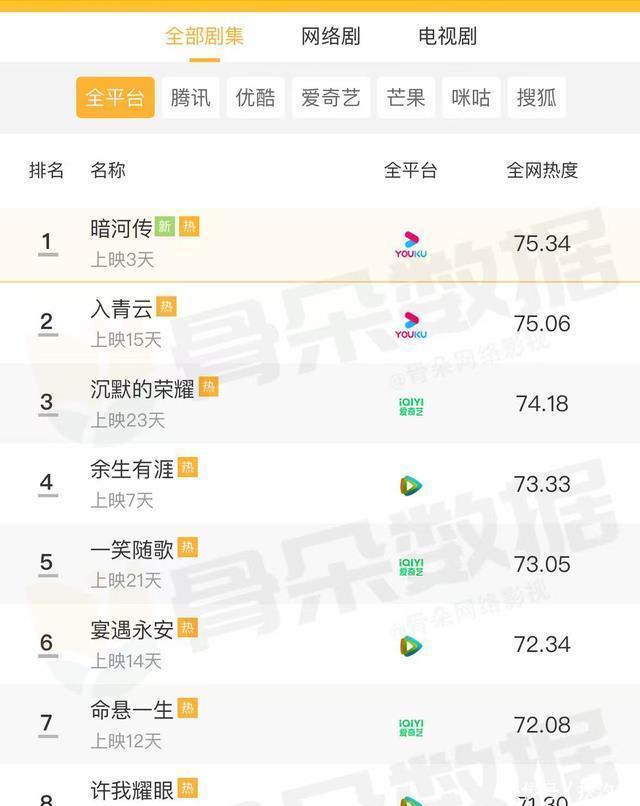This screenshot has height=806, width=640.
Task: Filter the ranking by 腾讯
Action: pyautogui.click(x=190, y=98)
